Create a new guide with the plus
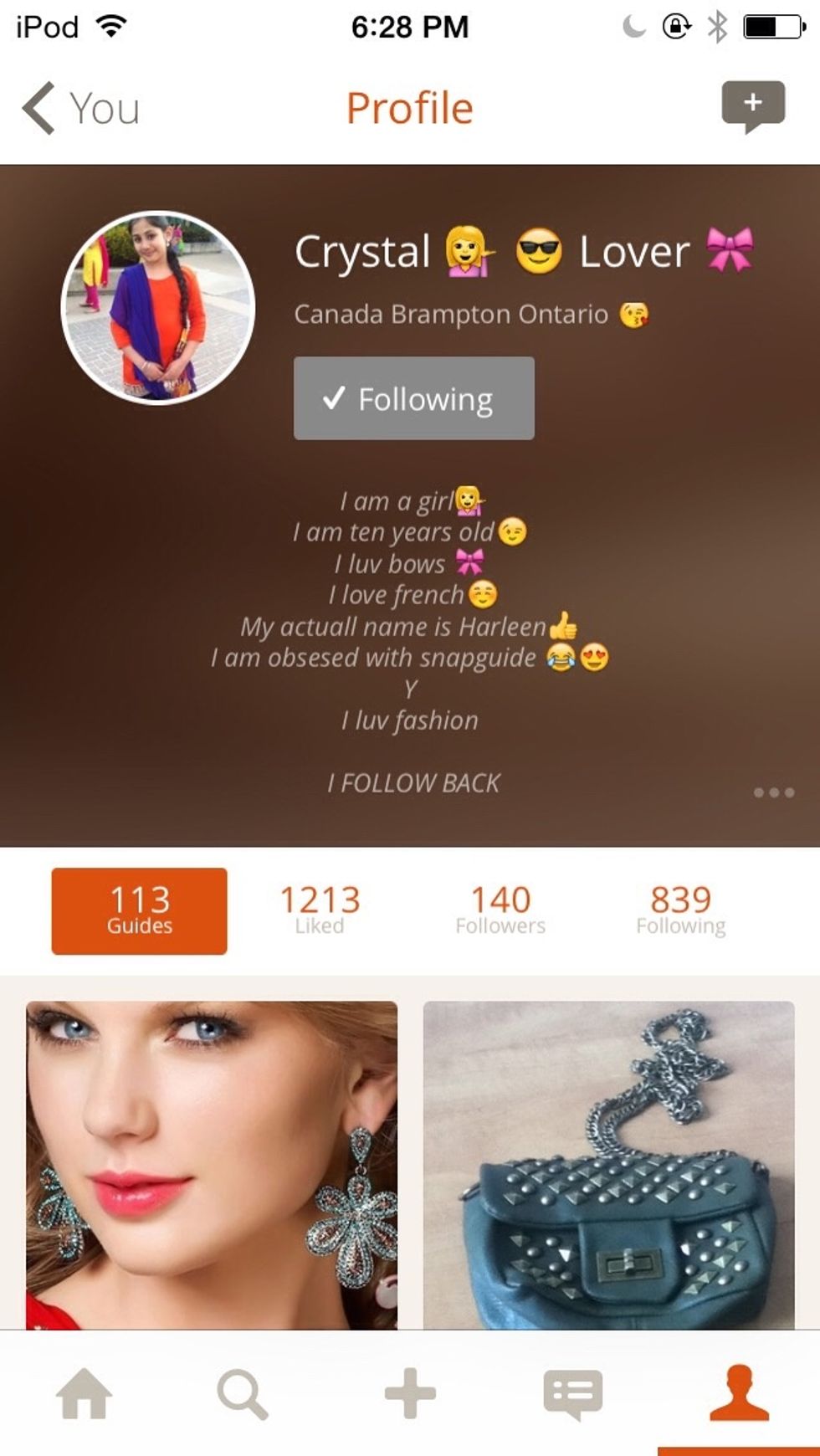 pyautogui.click(x=410, y=1393)
